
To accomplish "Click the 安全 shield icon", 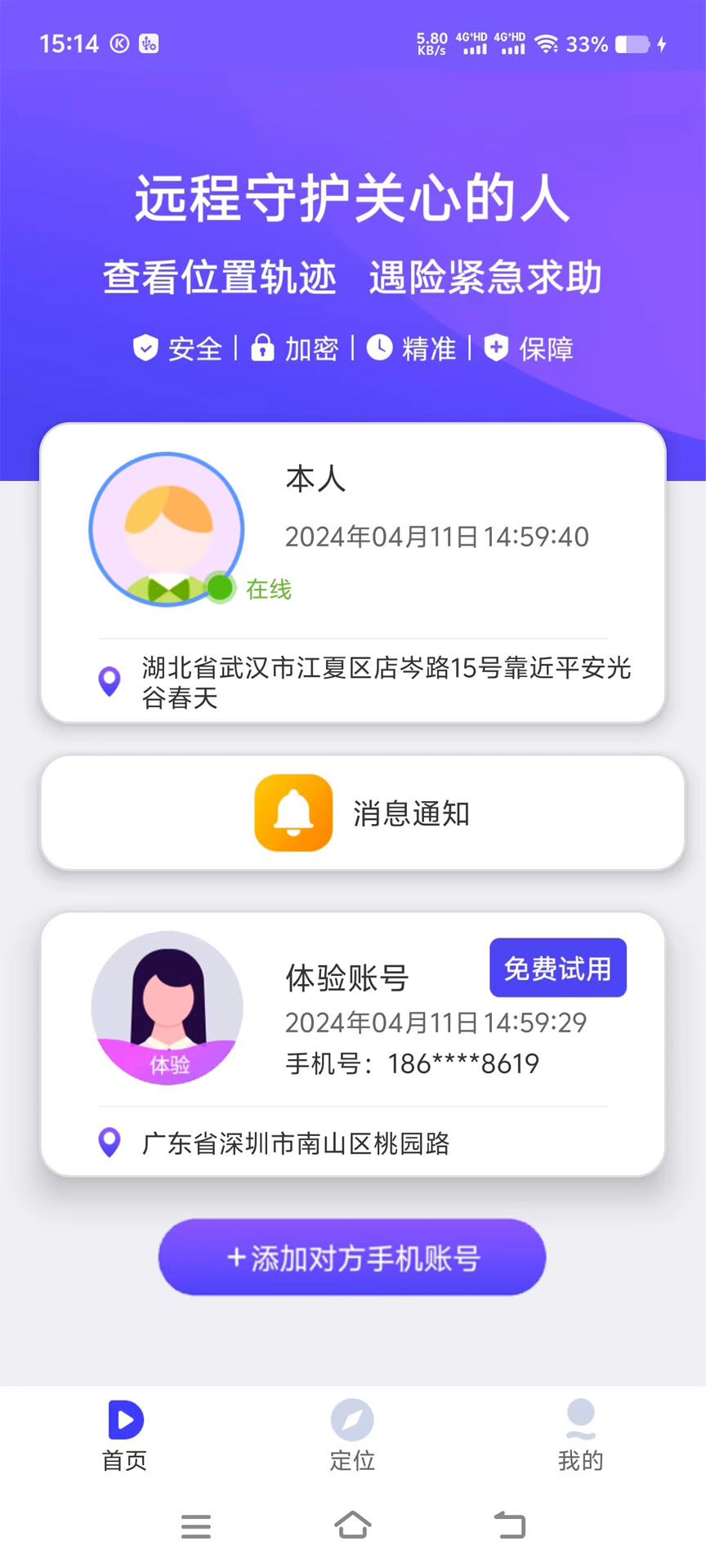I will pos(145,348).
